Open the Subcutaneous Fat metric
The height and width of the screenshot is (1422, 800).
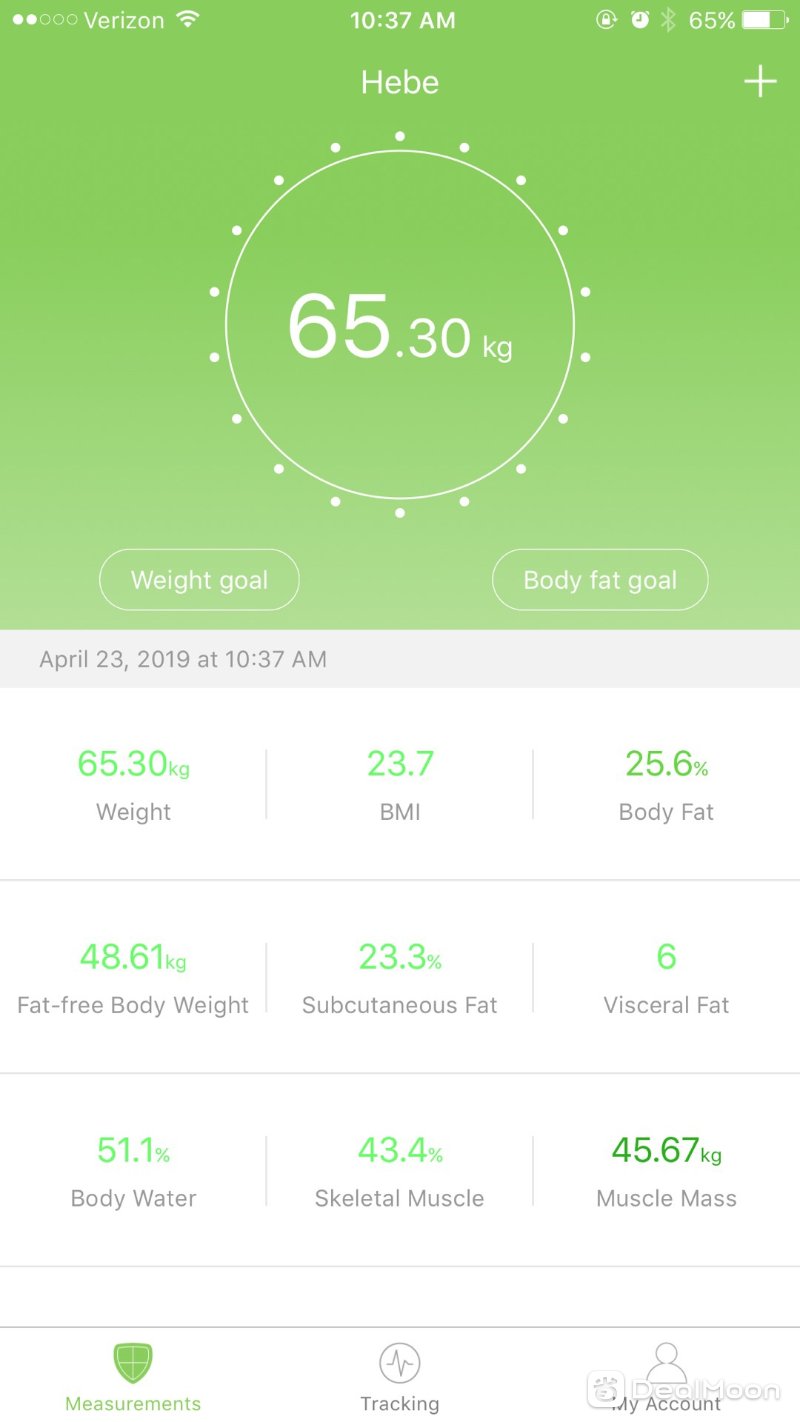pos(400,977)
